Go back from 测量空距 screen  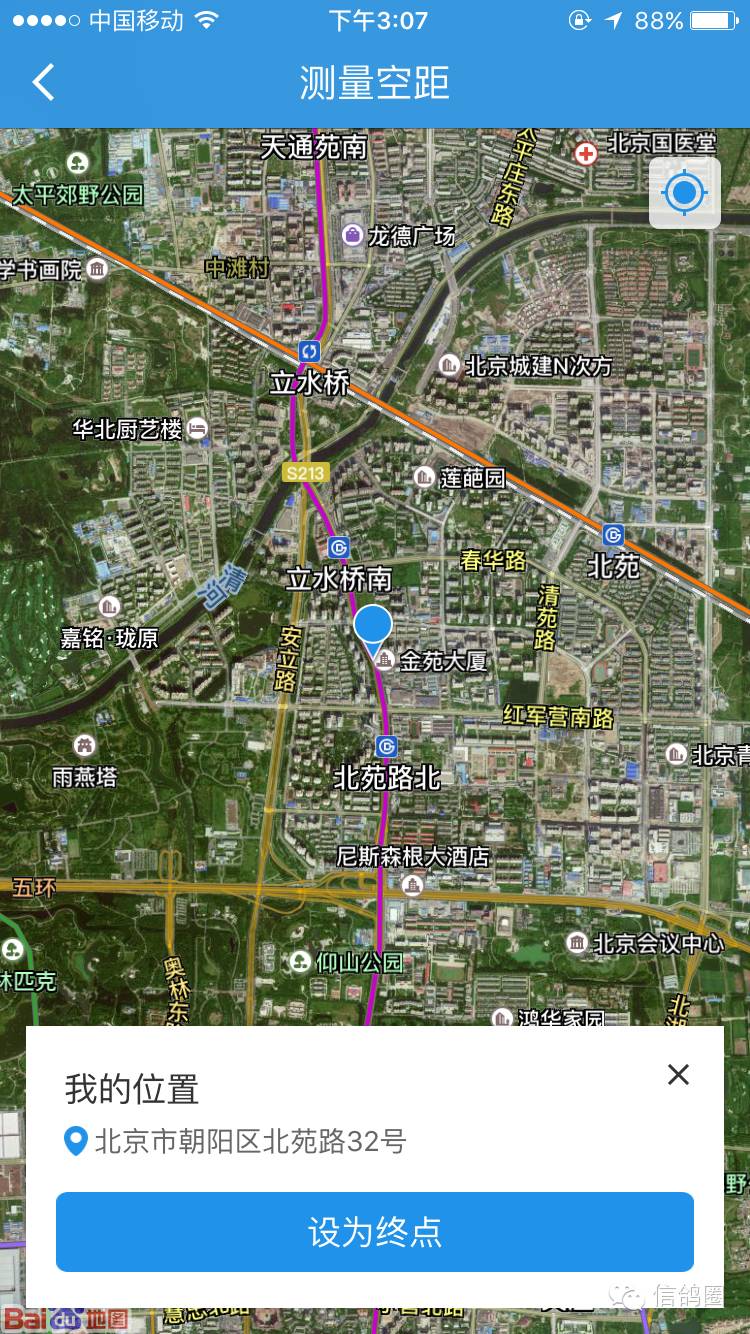[43, 82]
